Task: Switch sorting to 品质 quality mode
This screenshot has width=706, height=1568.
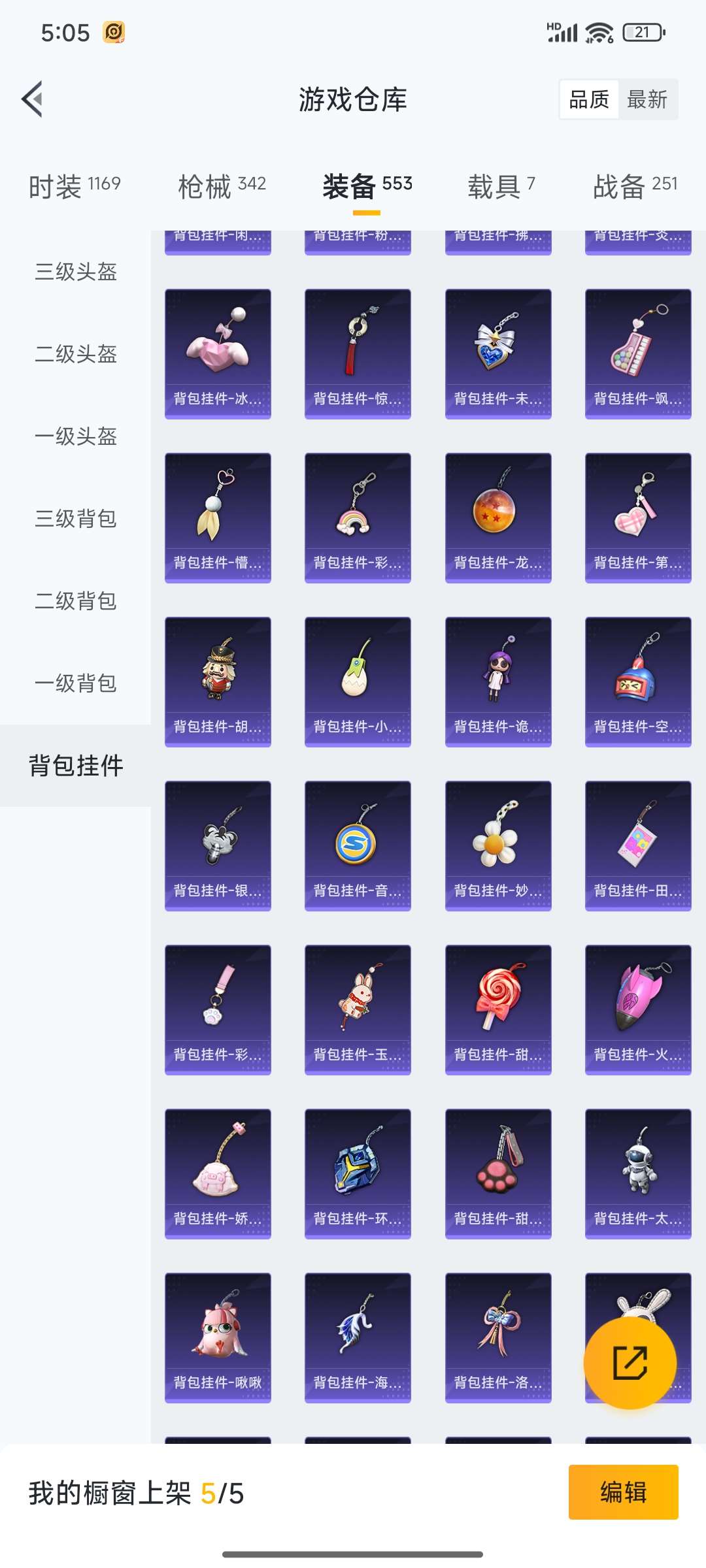Action: coord(588,100)
